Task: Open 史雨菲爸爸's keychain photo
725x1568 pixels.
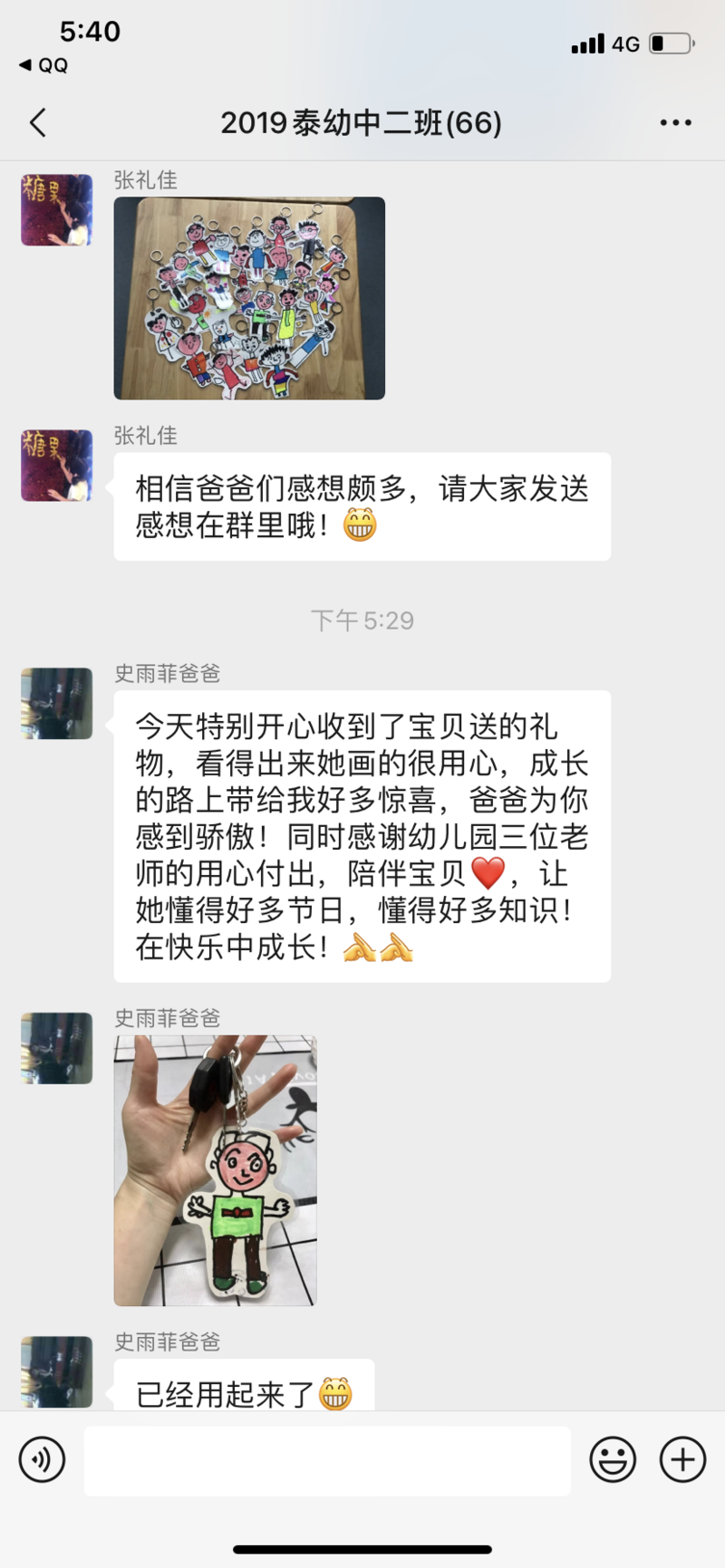Action: [215, 1169]
